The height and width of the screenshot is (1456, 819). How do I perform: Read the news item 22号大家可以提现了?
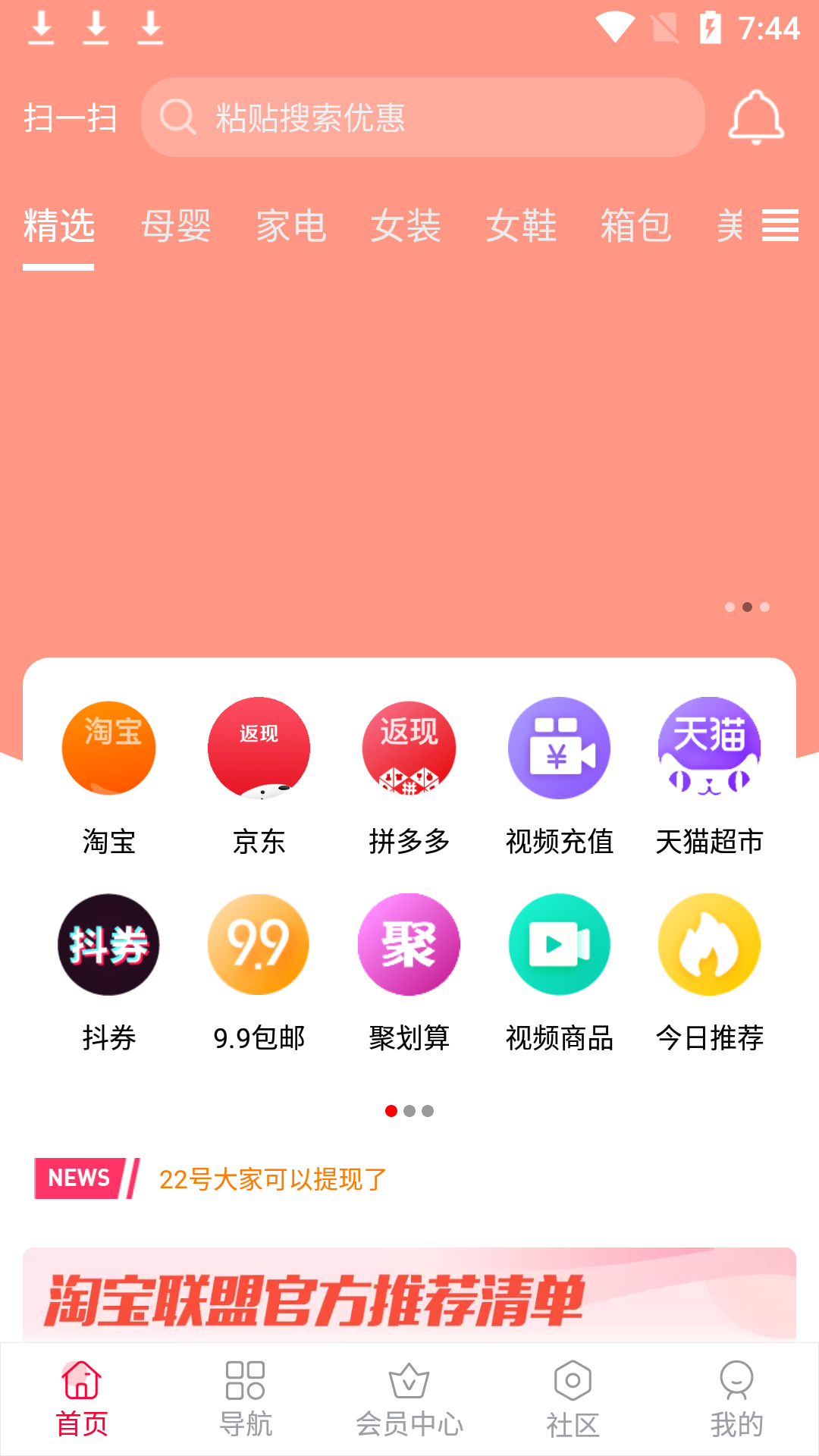[273, 1179]
